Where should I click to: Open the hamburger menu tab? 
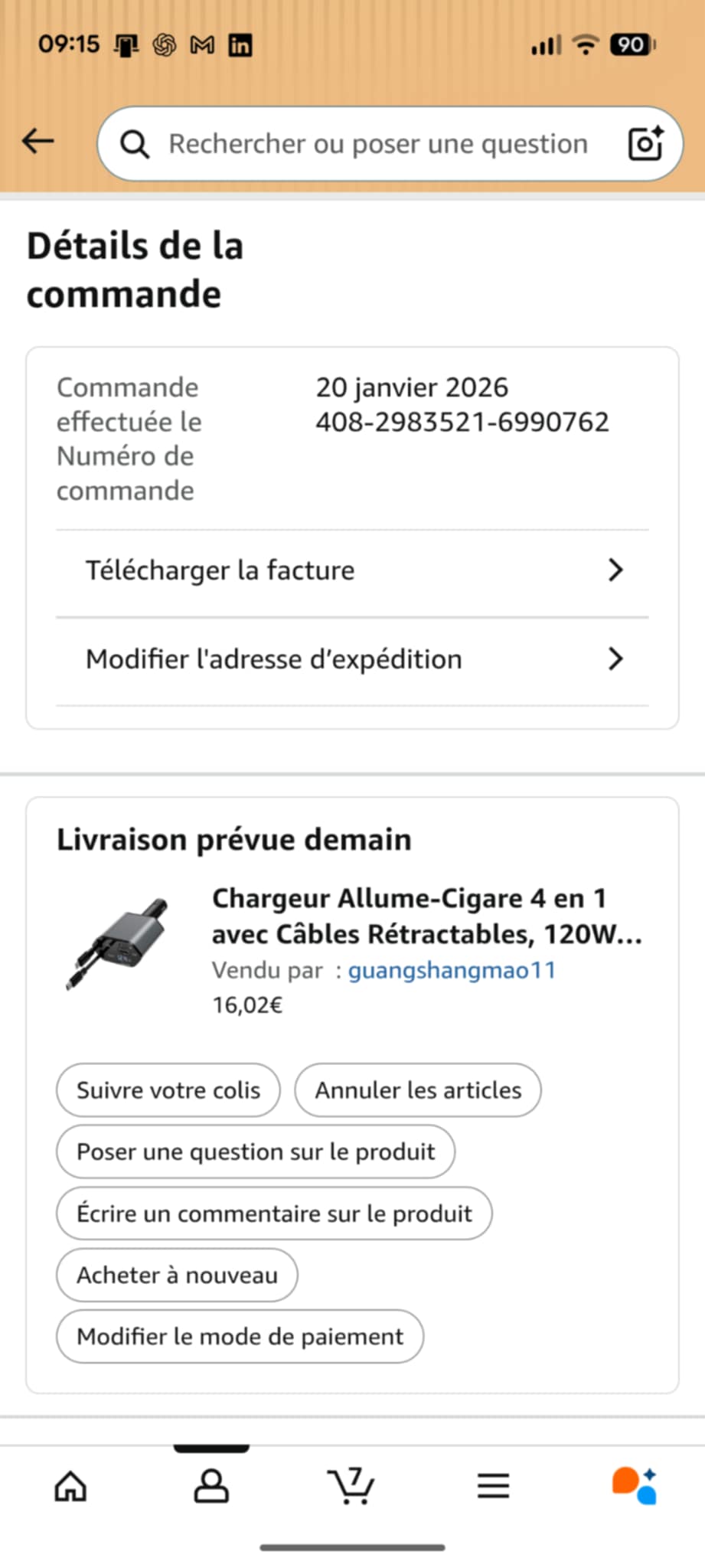(x=493, y=1487)
